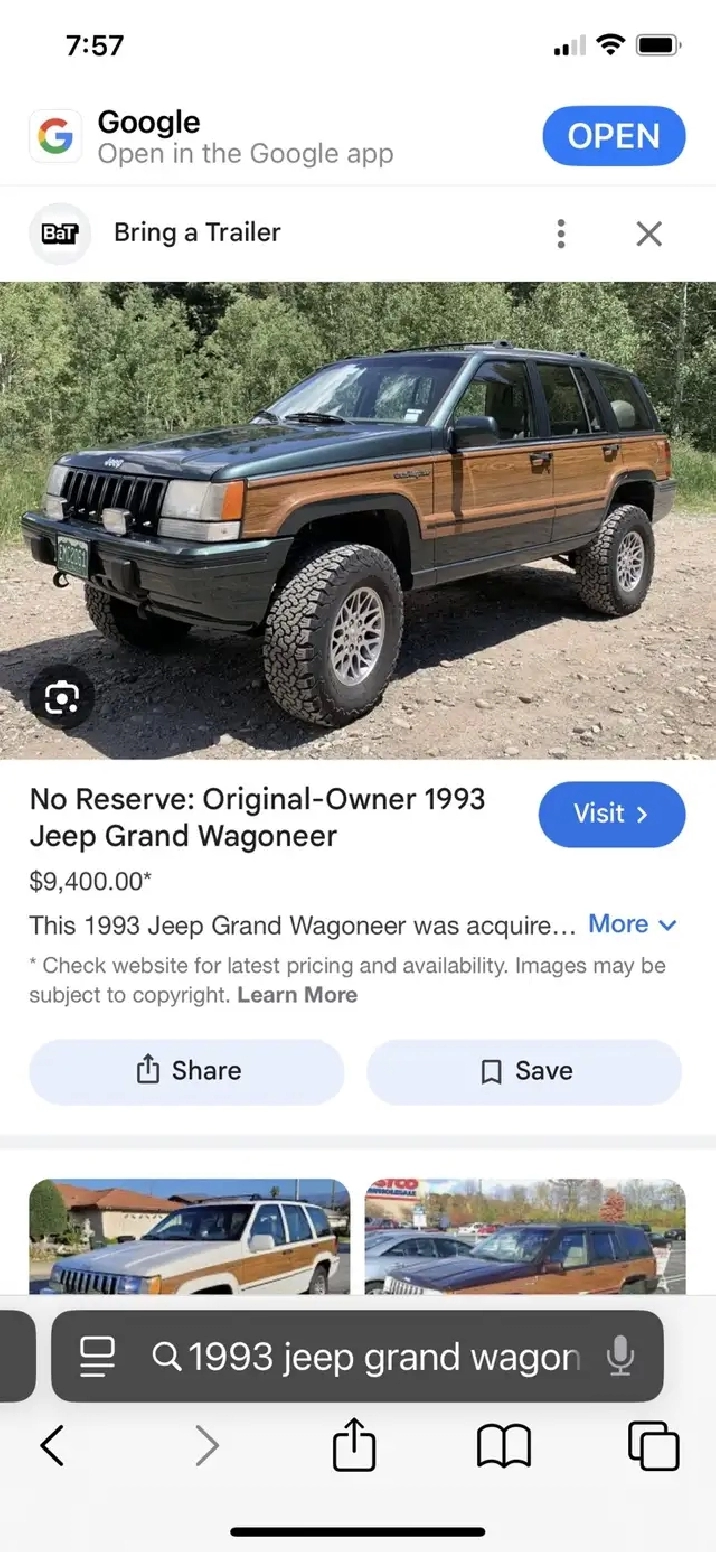This screenshot has width=716, height=1552.
Task: Tap the address bar showing 1993 jeep search
Action: pos(380,1356)
